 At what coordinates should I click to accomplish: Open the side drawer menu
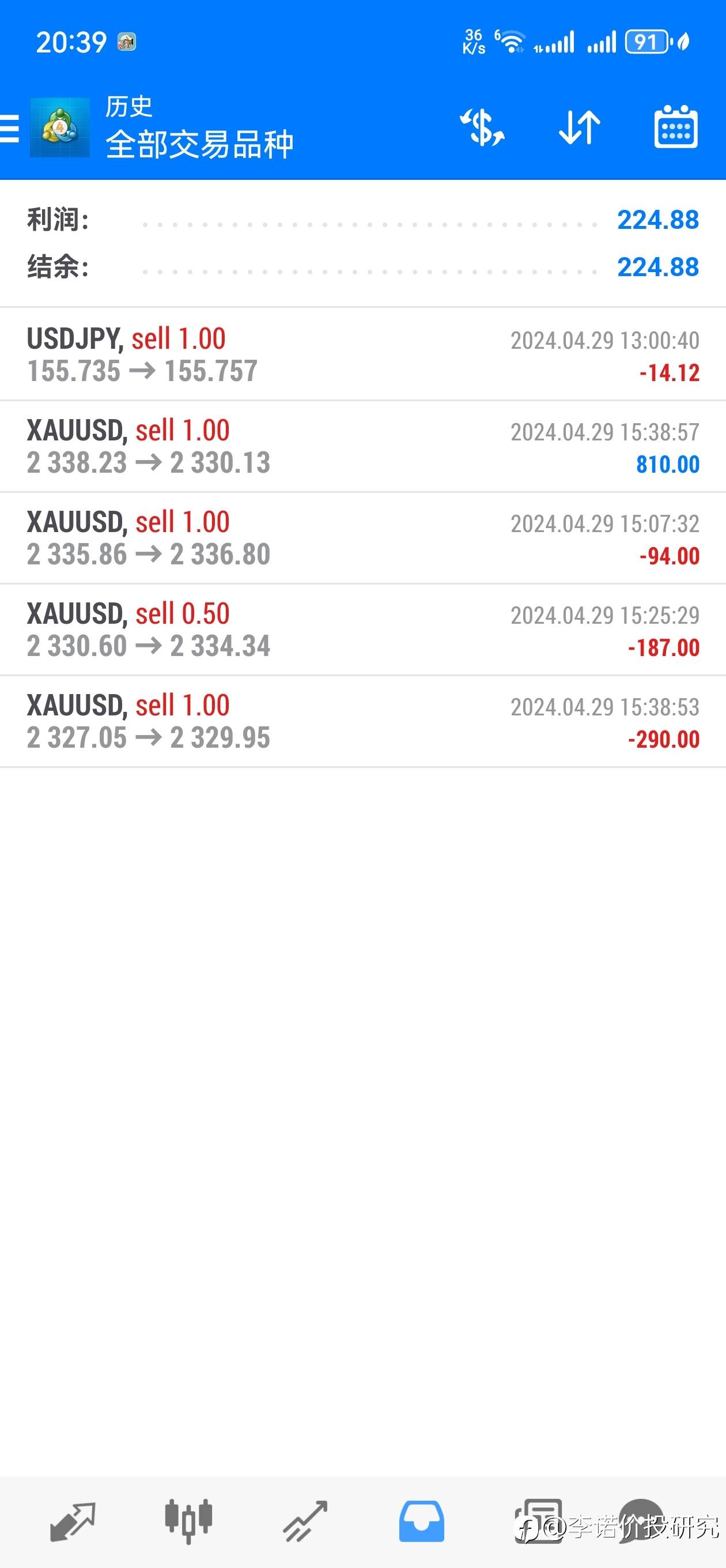point(10,129)
